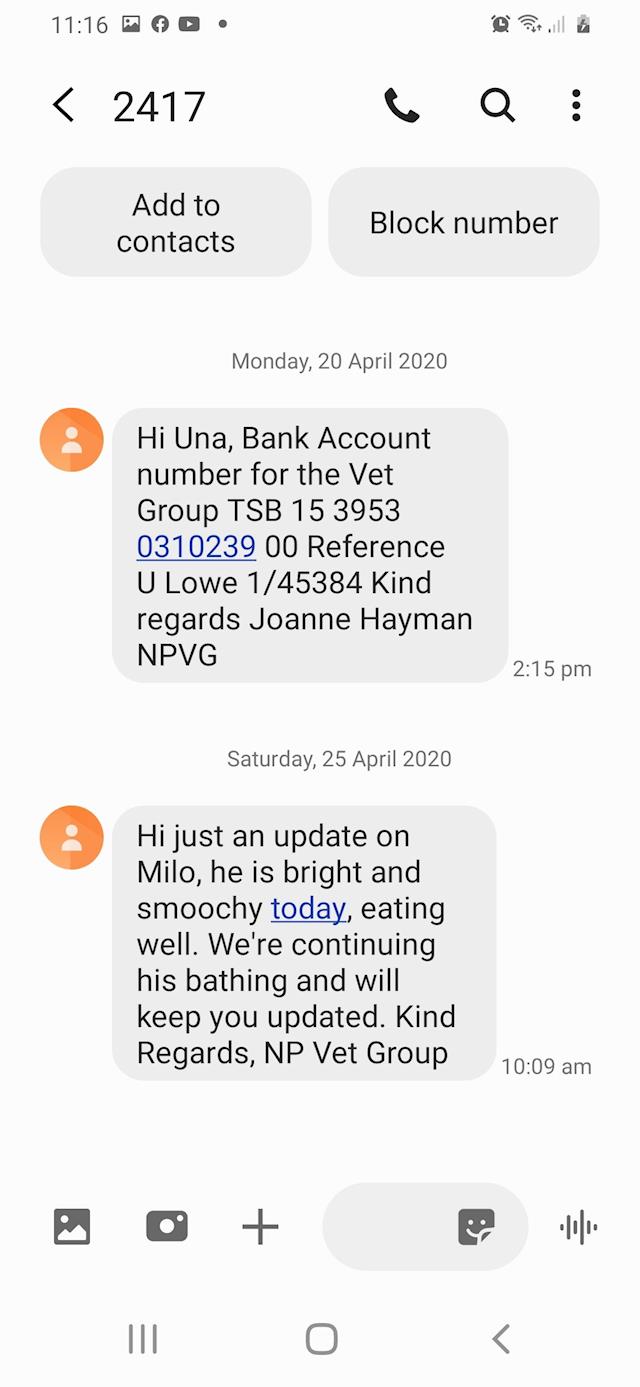Image resolution: width=640 pixels, height=1387 pixels.
Task: Open the sticker picker
Action: click(x=476, y=1226)
